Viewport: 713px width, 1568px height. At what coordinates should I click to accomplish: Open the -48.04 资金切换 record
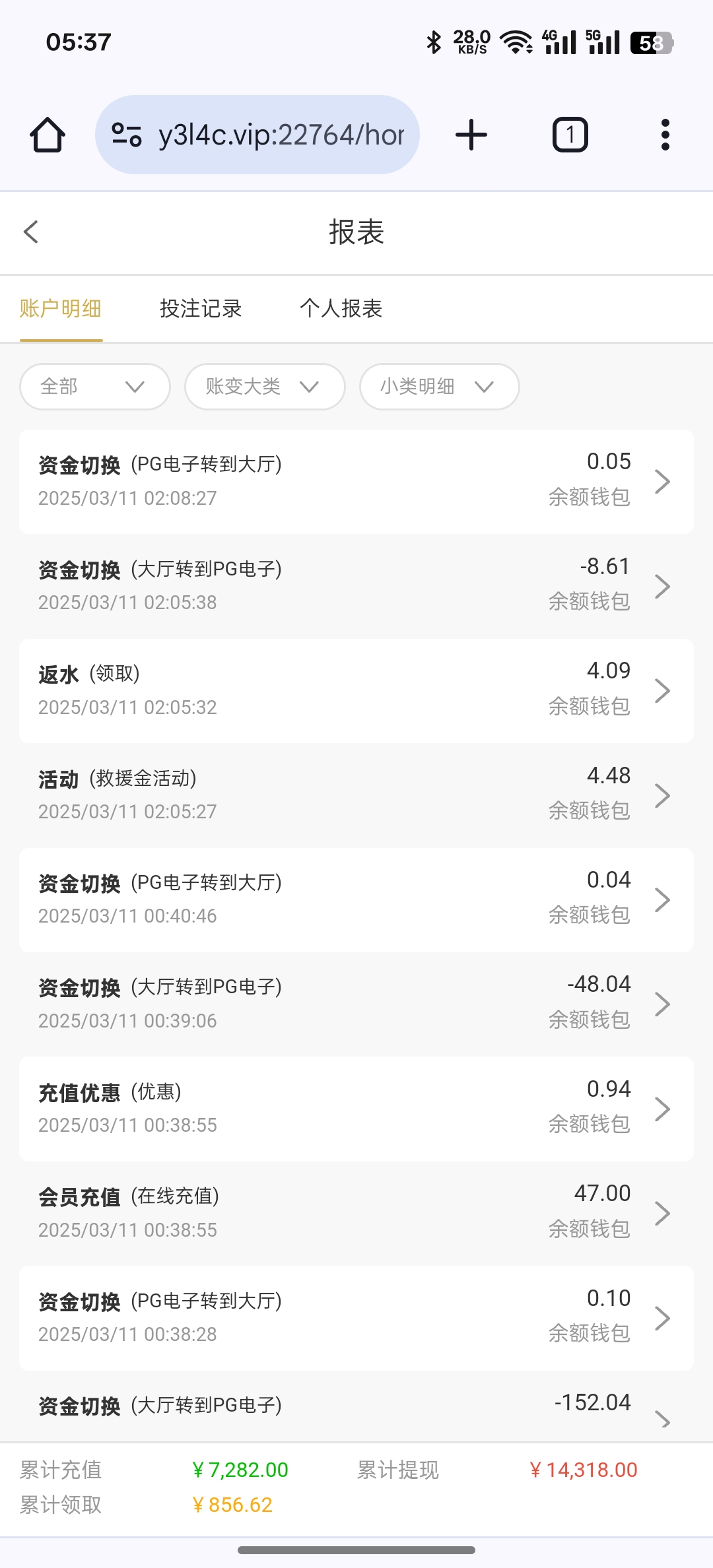[356, 1004]
